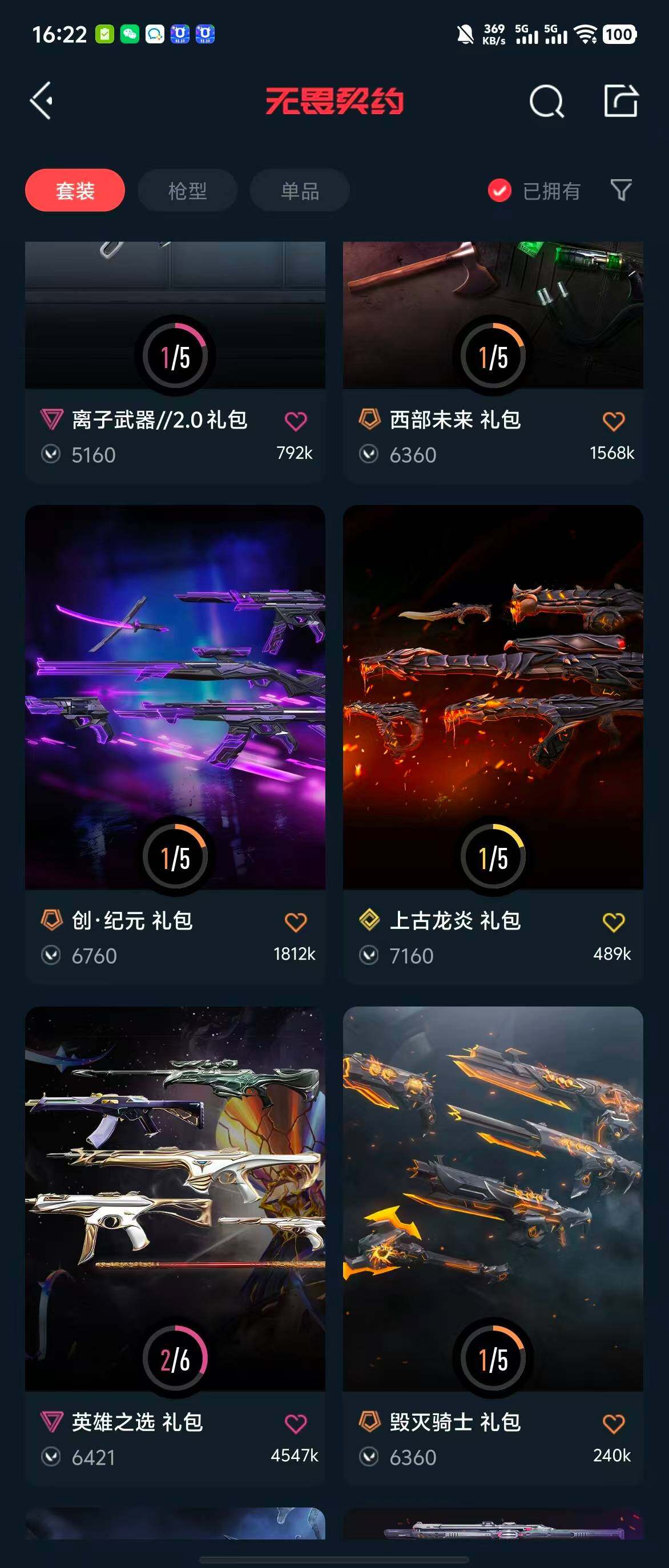This screenshot has width=669, height=1568.
Task: Switch to the 单品 tab
Action: 300,191
